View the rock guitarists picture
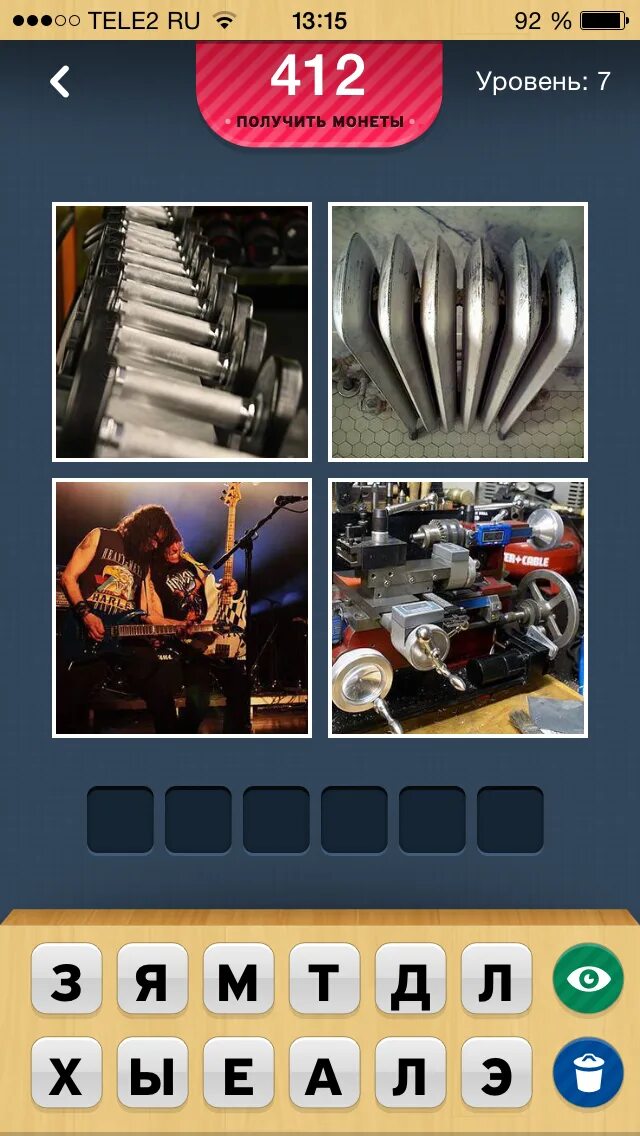This screenshot has height=1136, width=640. [182, 608]
